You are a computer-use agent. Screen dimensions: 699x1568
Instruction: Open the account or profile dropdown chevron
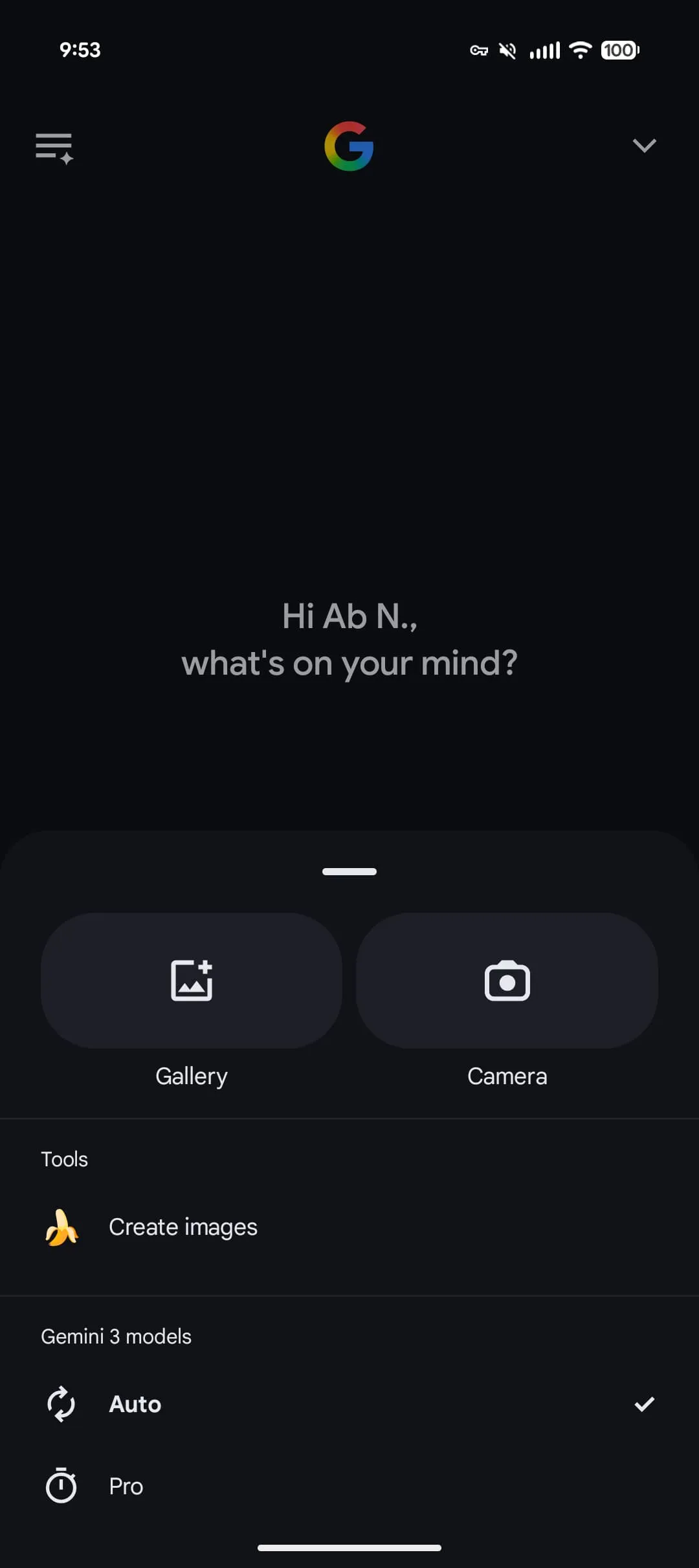click(645, 146)
